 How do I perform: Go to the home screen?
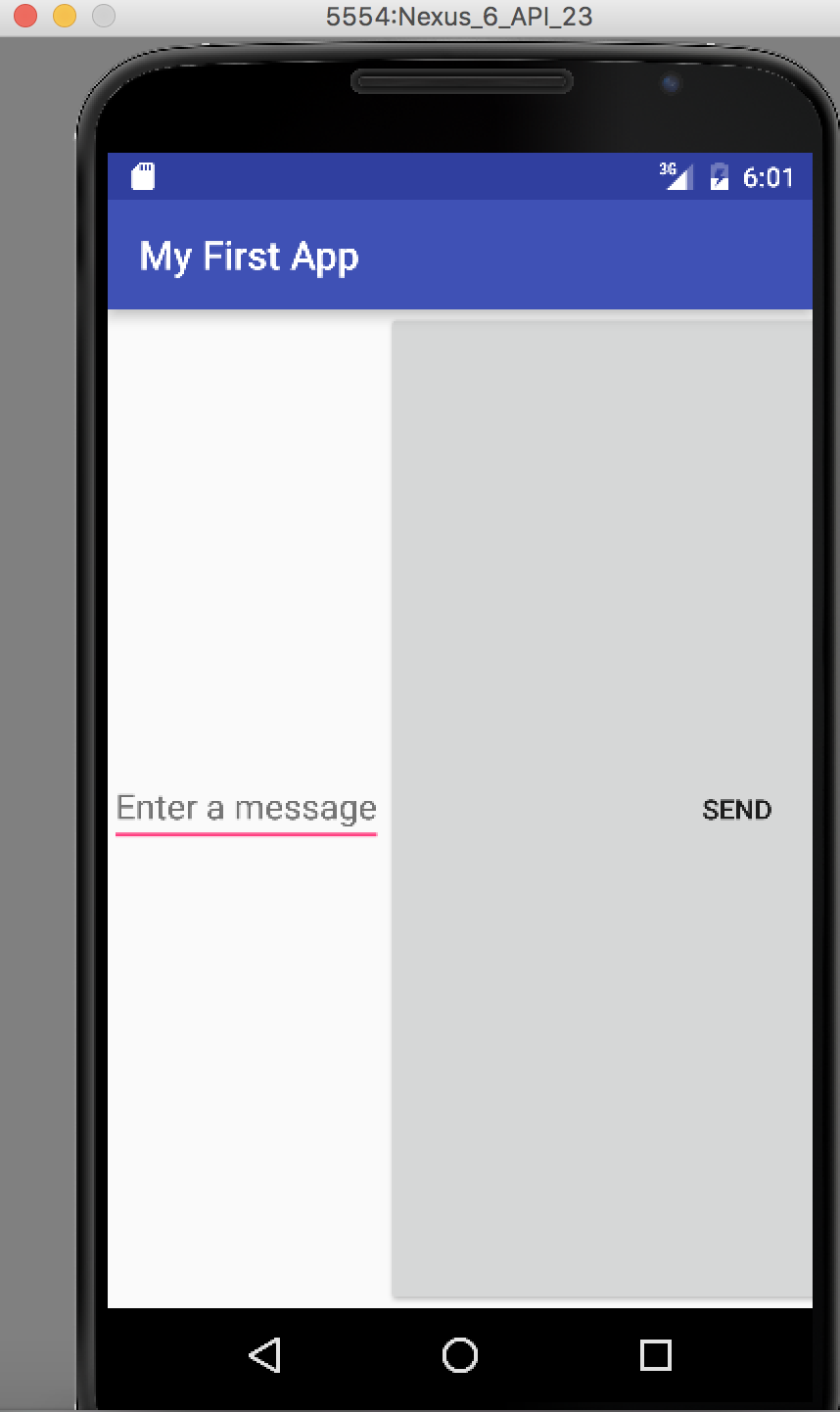[460, 1355]
